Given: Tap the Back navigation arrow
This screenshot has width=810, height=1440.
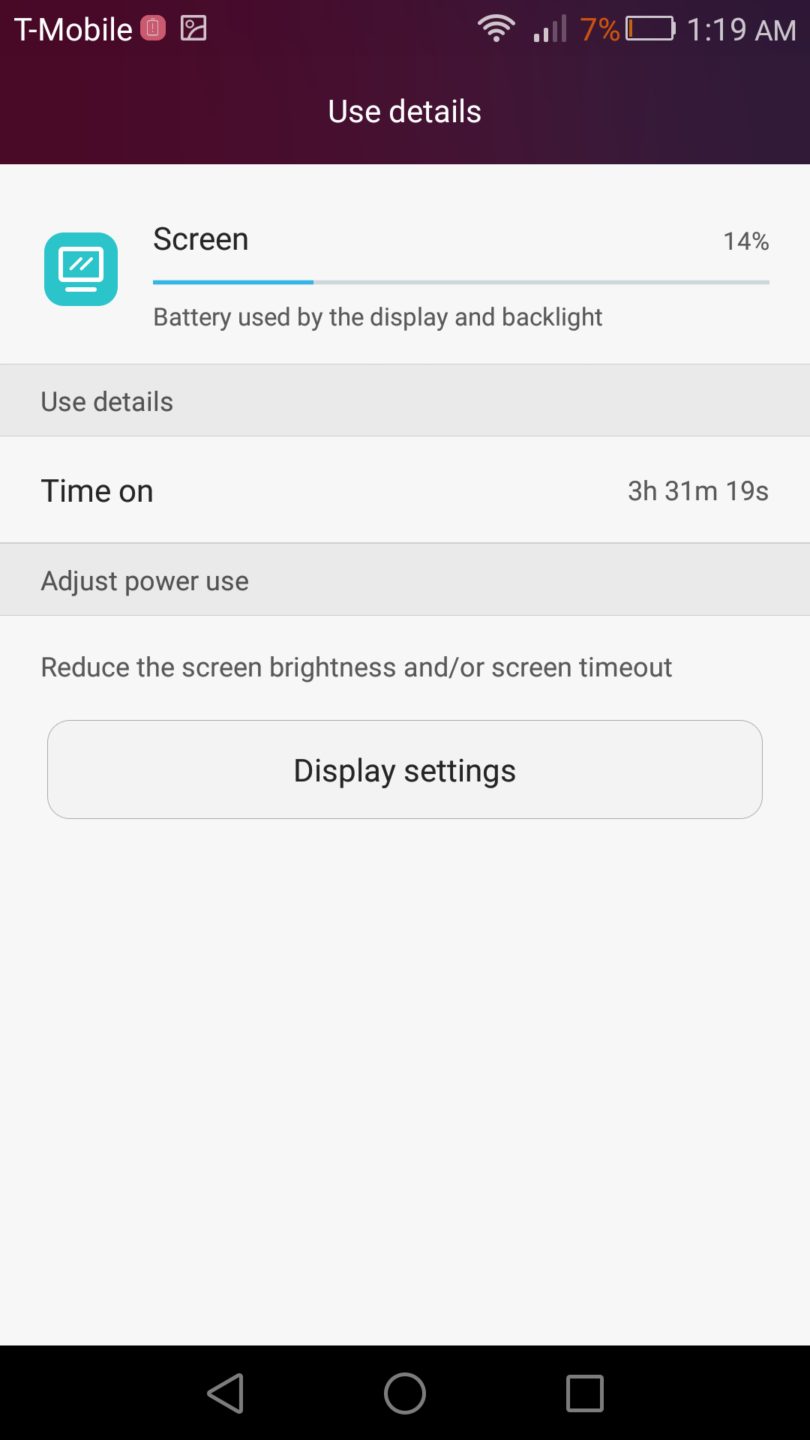Looking at the screenshot, I should 225,1393.
